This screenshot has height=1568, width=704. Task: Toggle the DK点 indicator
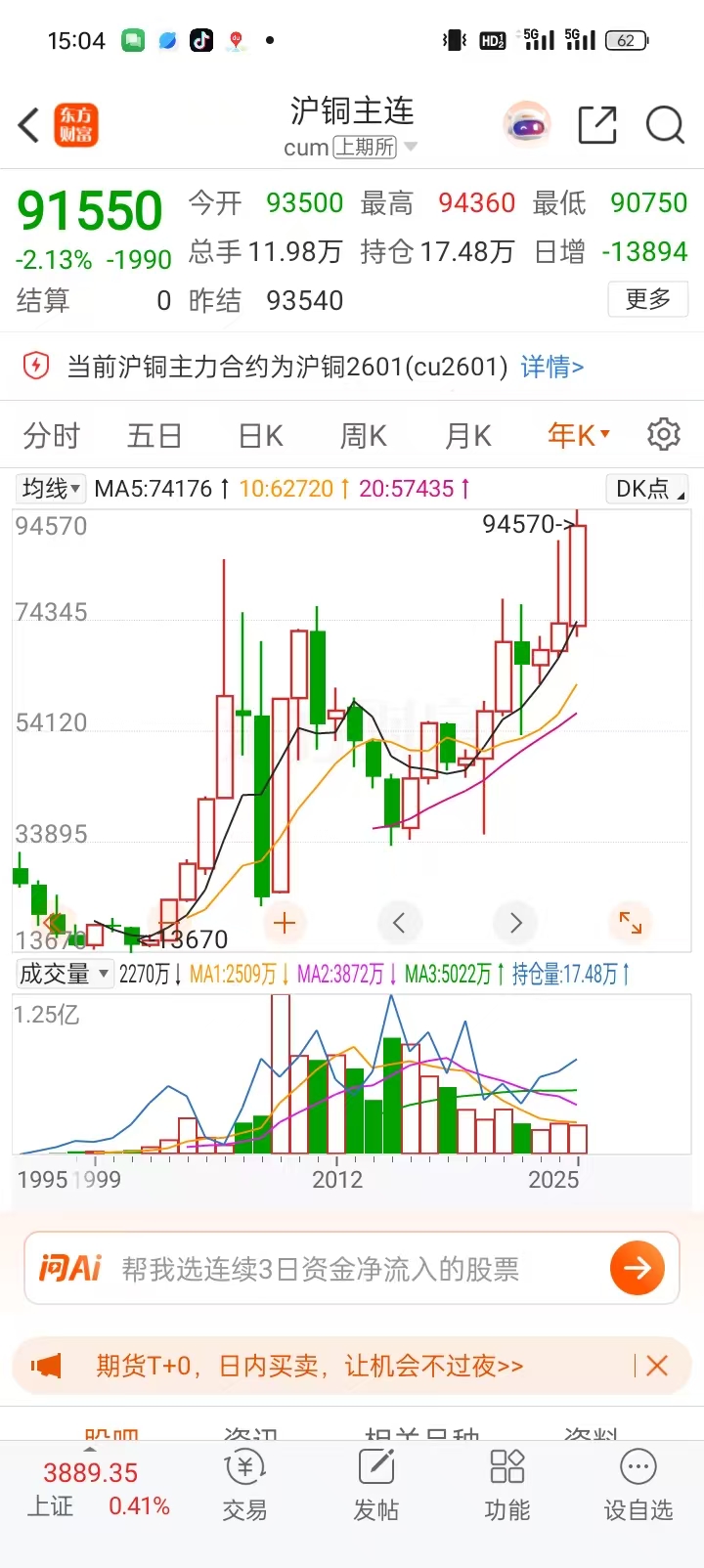tap(647, 489)
